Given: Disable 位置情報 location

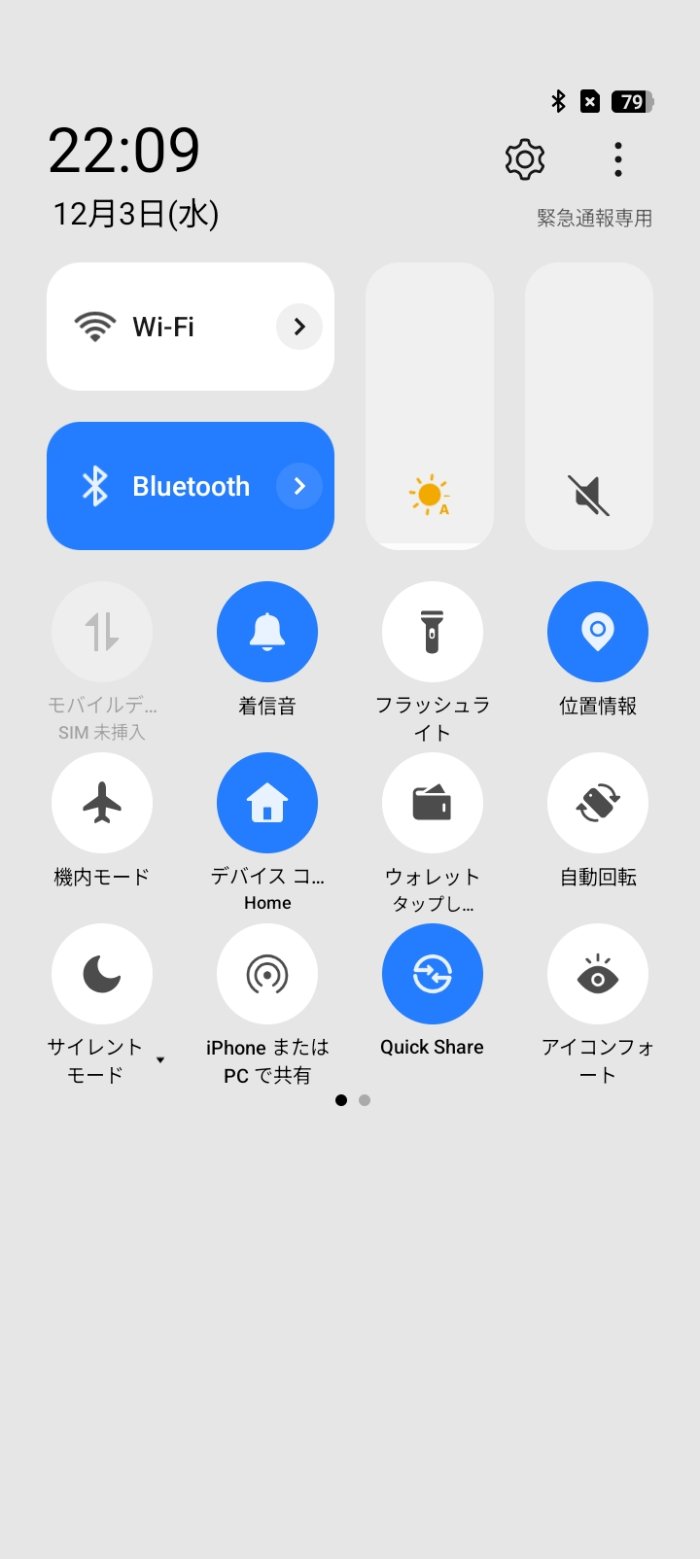Looking at the screenshot, I should click(597, 632).
